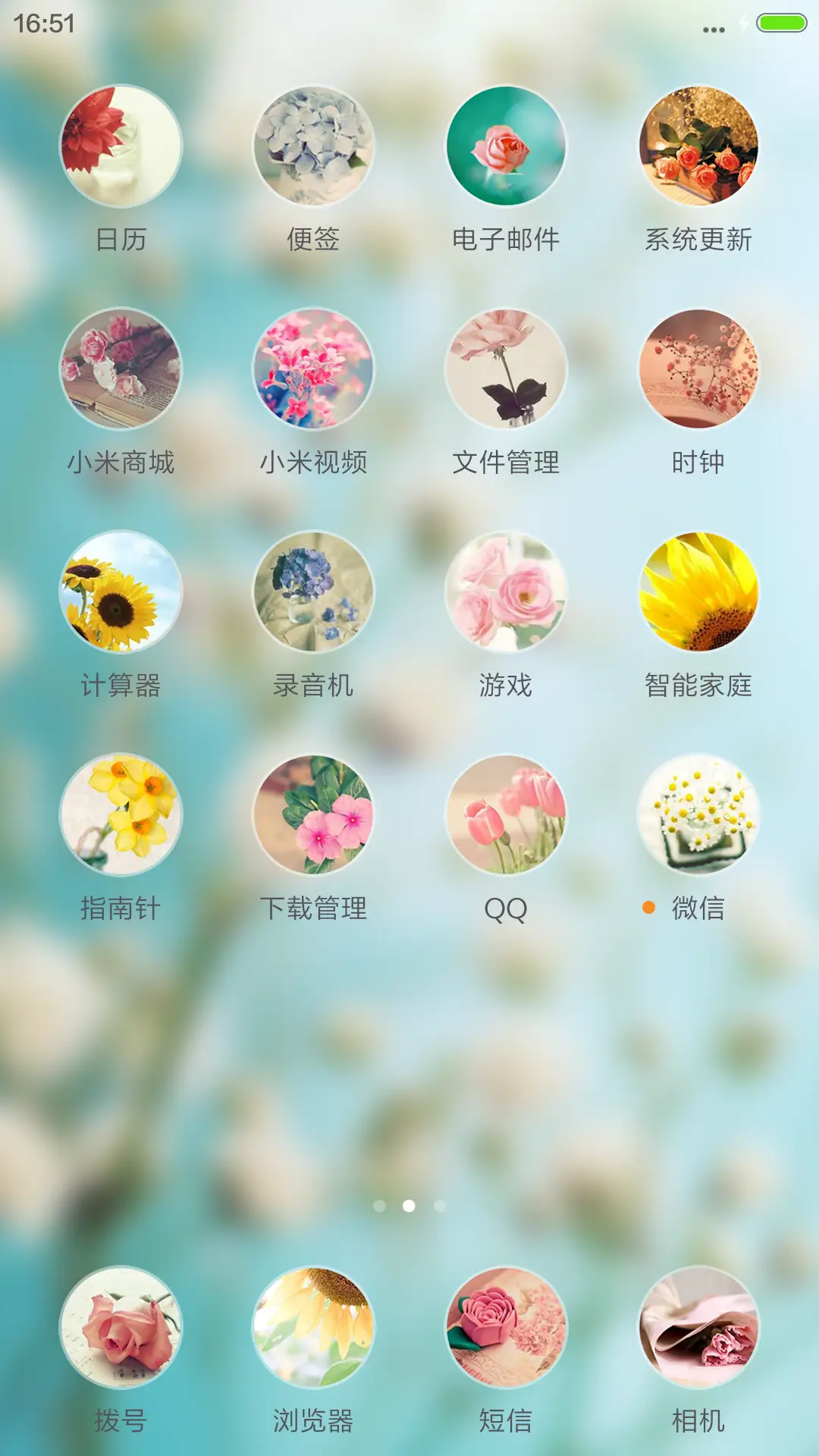Open the 日历 calendar app
This screenshot has width=819, height=1456.
point(121,149)
